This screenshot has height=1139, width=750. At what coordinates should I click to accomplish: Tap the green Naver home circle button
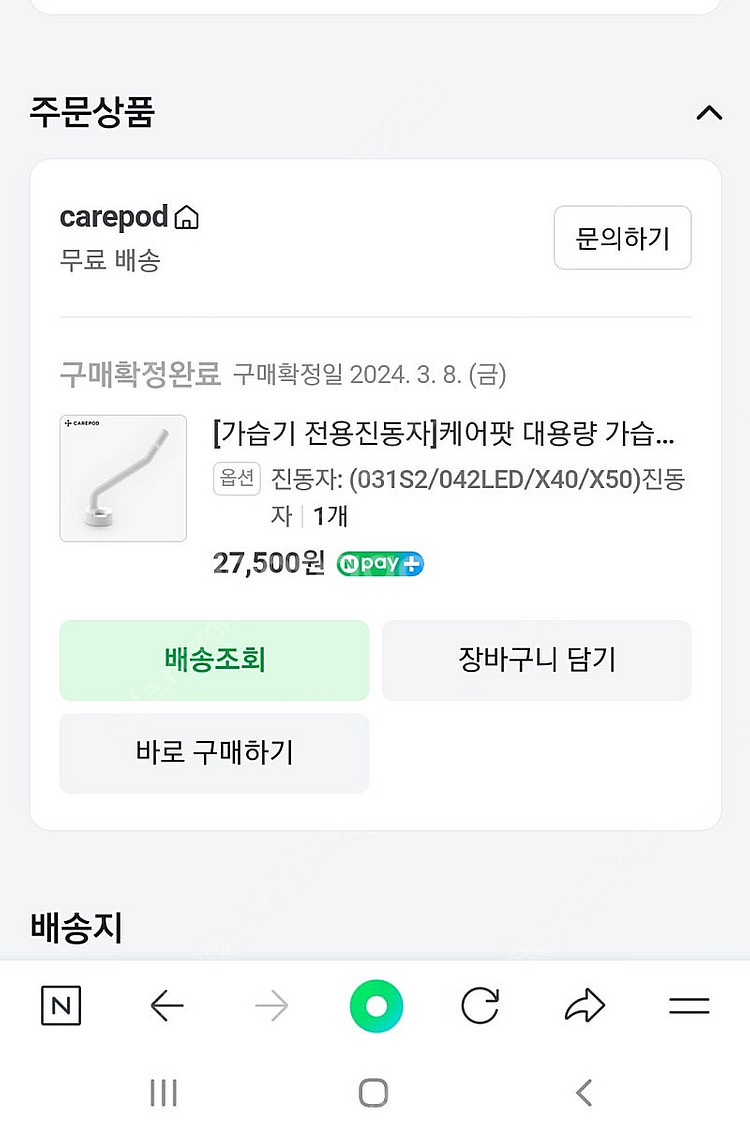pyautogui.click(x=375, y=1007)
